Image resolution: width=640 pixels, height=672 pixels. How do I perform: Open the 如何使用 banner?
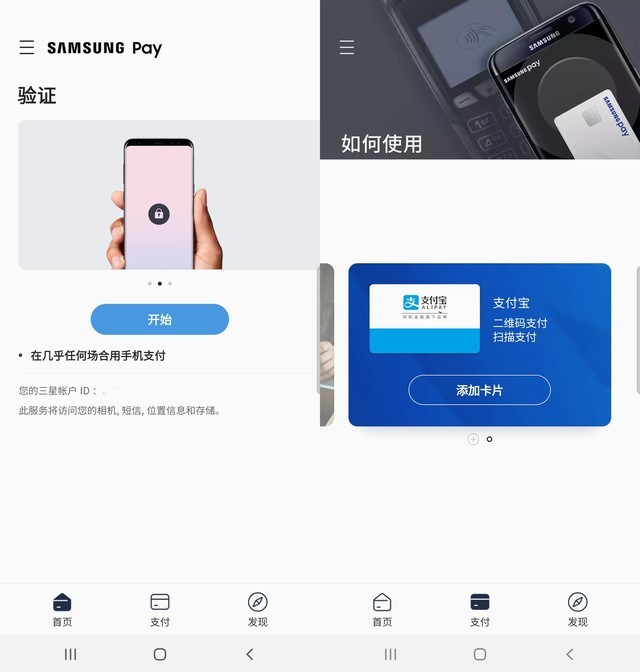click(480, 100)
